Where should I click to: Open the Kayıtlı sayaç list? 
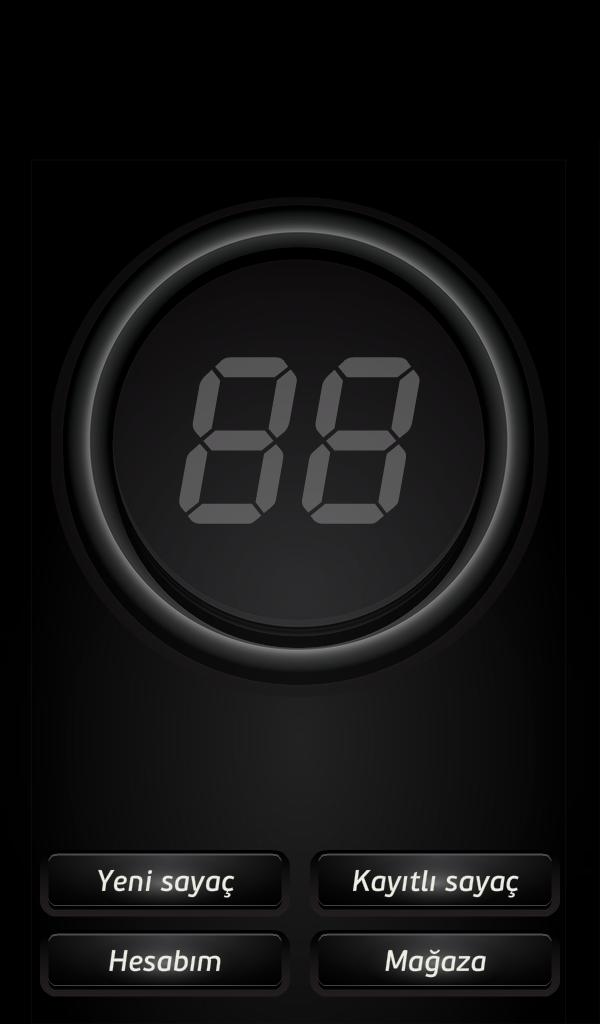tap(435, 881)
